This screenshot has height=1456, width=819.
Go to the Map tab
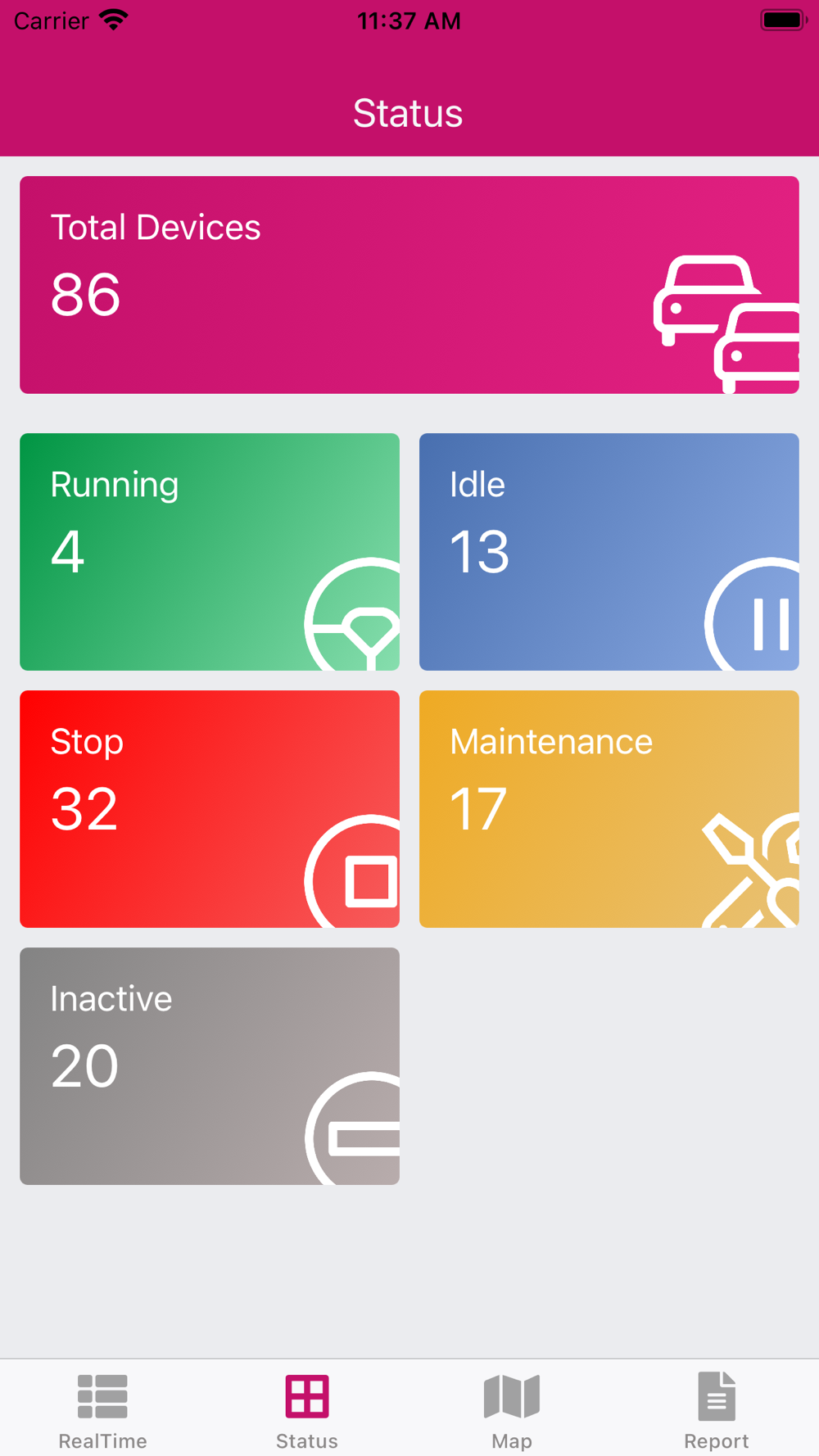(x=512, y=1410)
